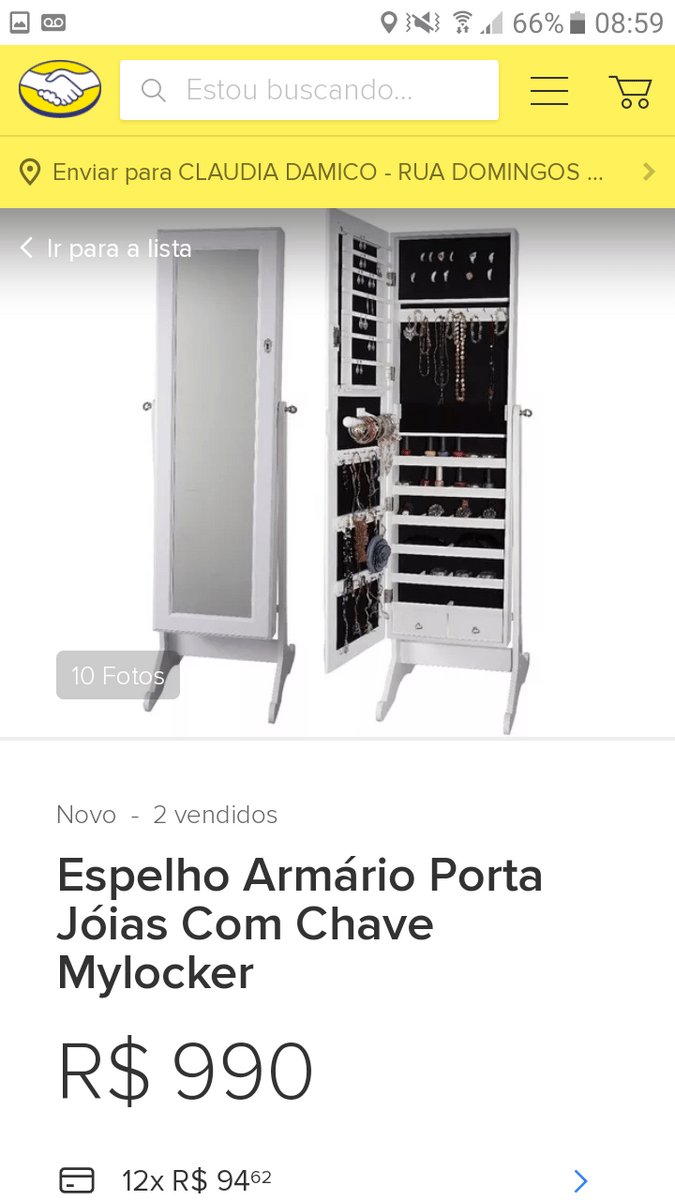The height and width of the screenshot is (1200, 675).
Task: Go back via 'Ir para a lista'
Action: click(x=105, y=248)
